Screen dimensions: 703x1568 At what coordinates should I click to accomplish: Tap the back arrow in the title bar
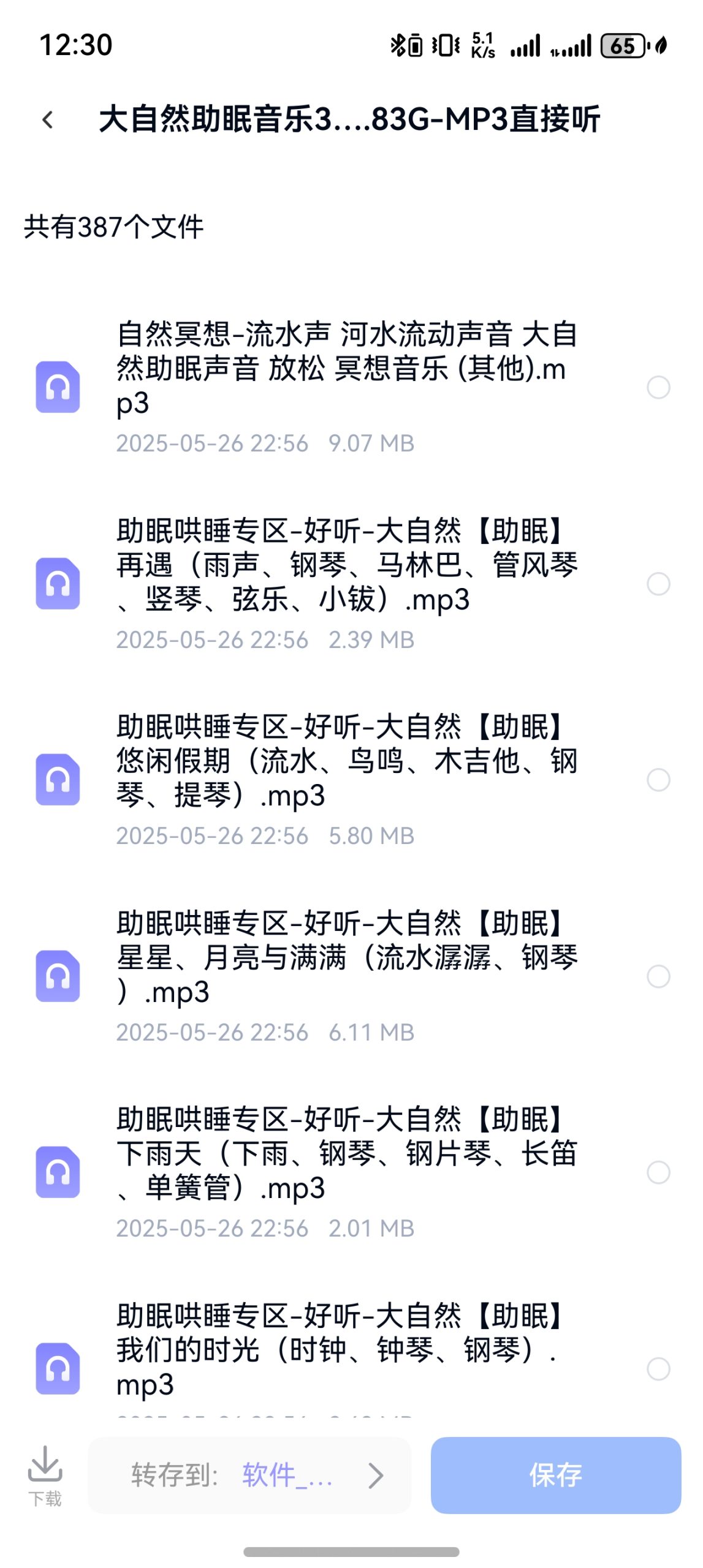tap(47, 120)
